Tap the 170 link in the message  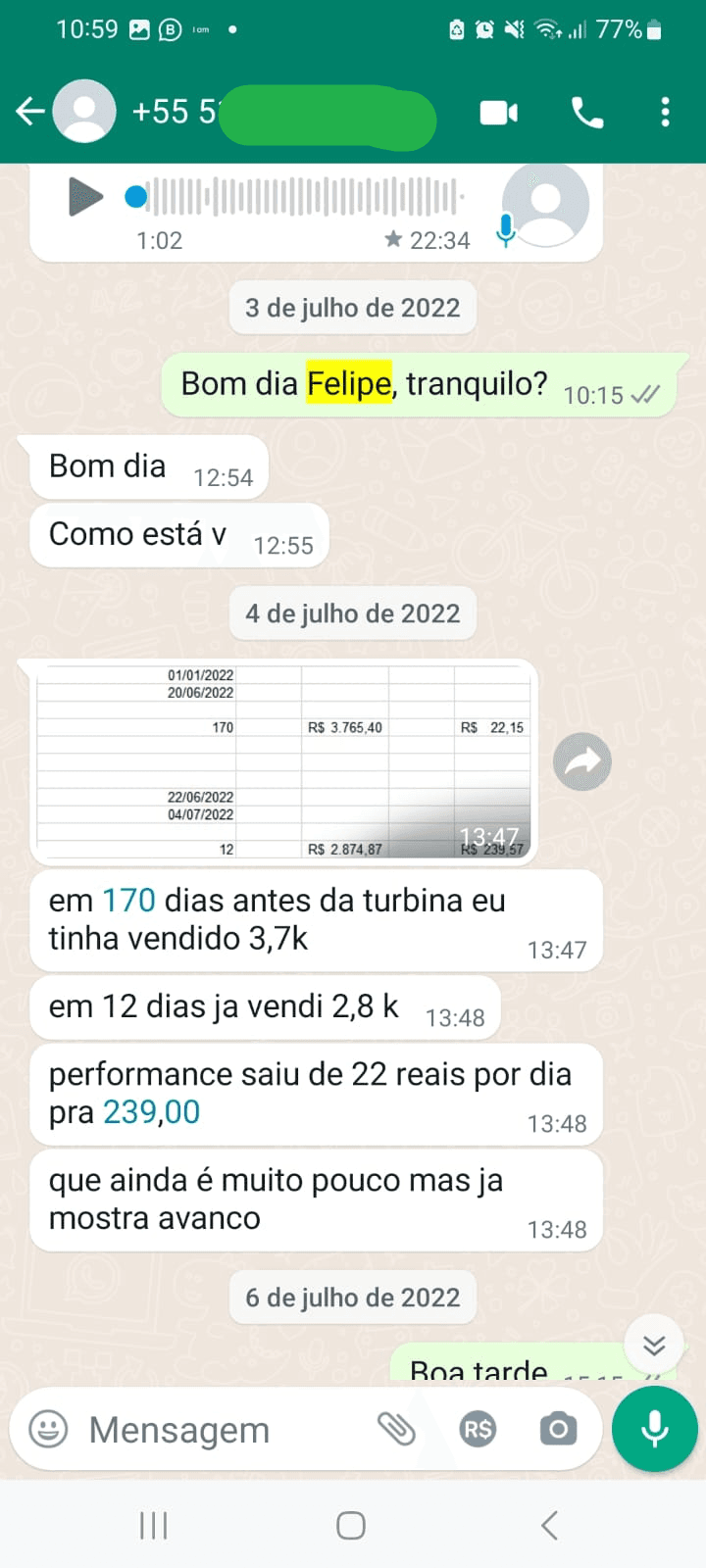point(128,901)
